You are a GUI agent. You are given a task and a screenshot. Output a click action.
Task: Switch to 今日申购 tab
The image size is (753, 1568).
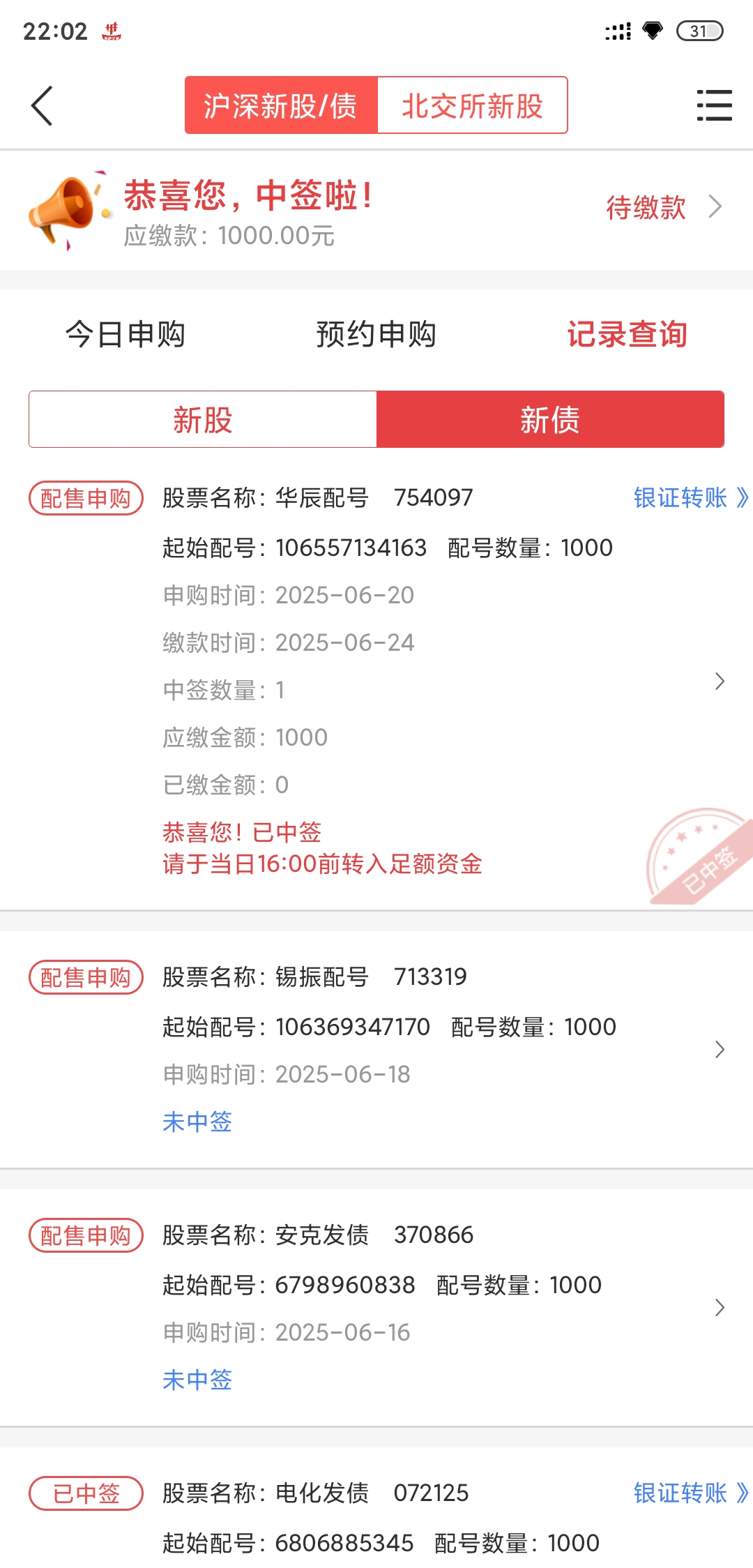click(x=125, y=334)
